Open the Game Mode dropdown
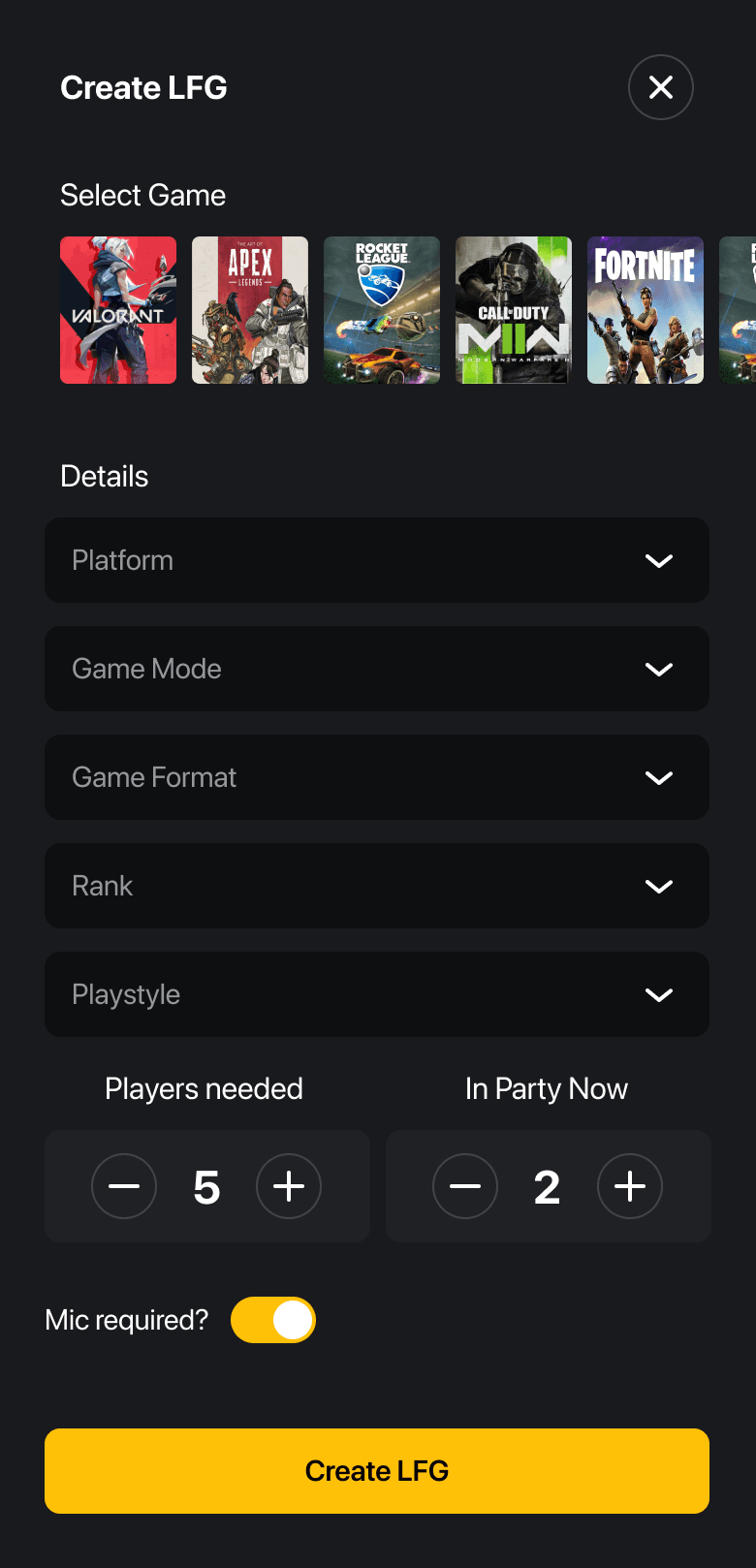Screen dimensions: 756x1568 pos(376,669)
